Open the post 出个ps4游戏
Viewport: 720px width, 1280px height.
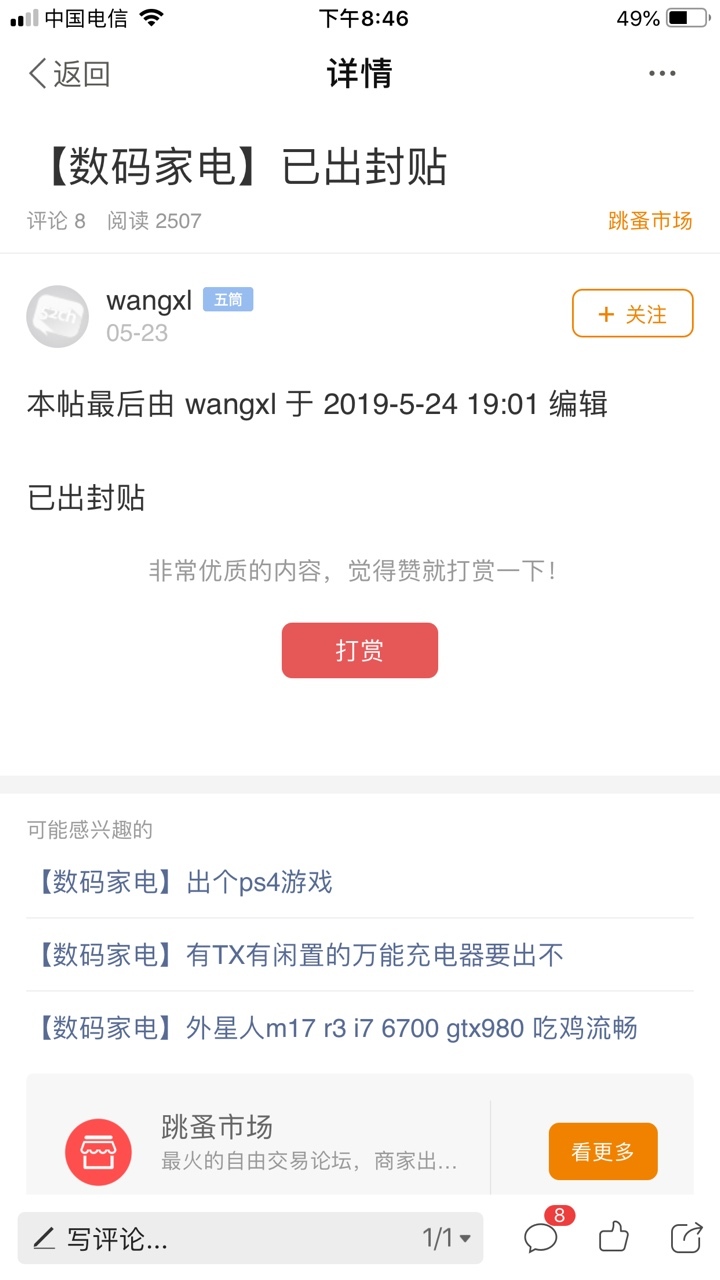[x=181, y=882]
